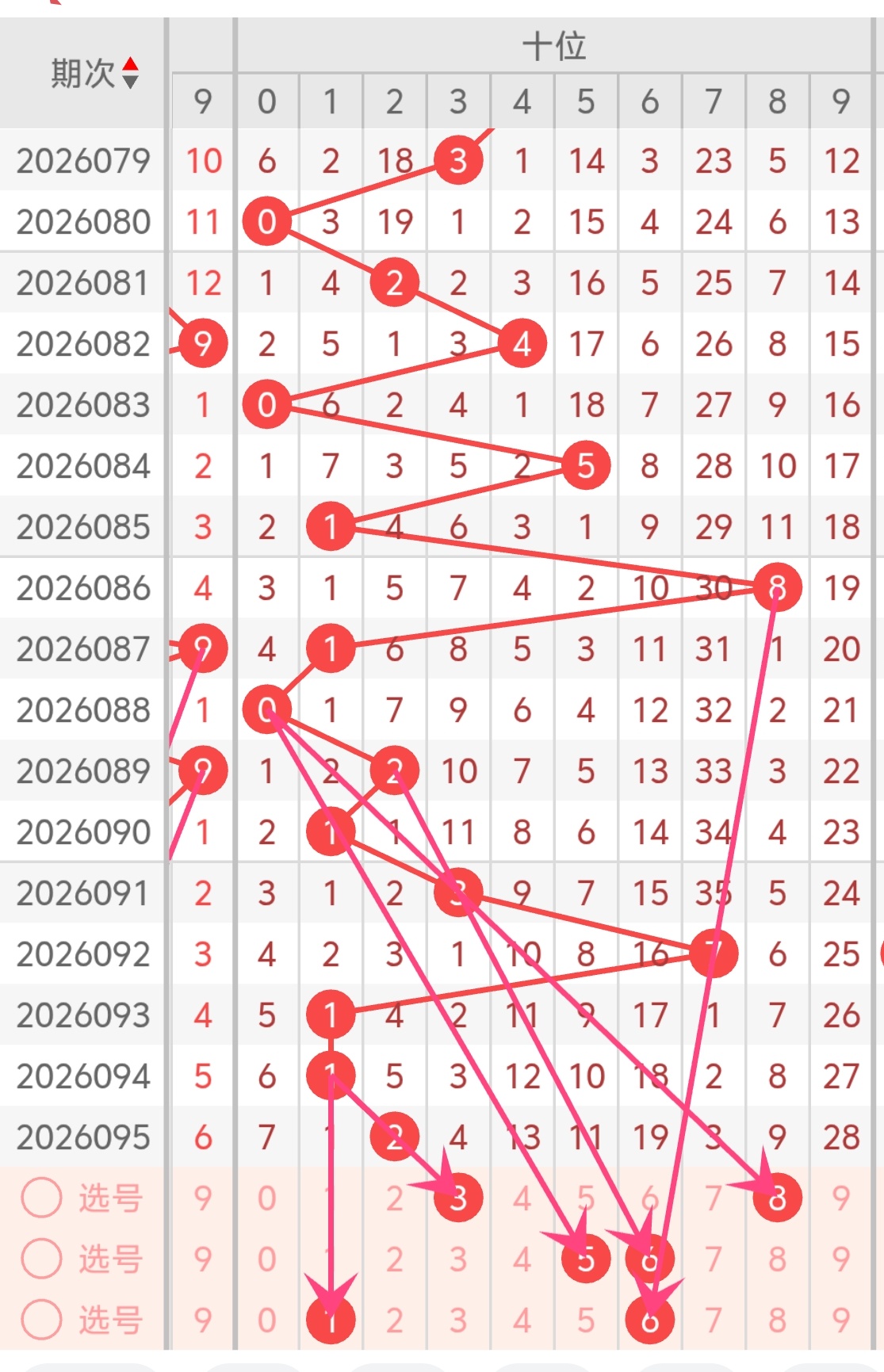Deselect highlighted 5 in second 选号 row
The width and height of the screenshot is (884, 1372).
pyautogui.click(x=585, y=1259)
